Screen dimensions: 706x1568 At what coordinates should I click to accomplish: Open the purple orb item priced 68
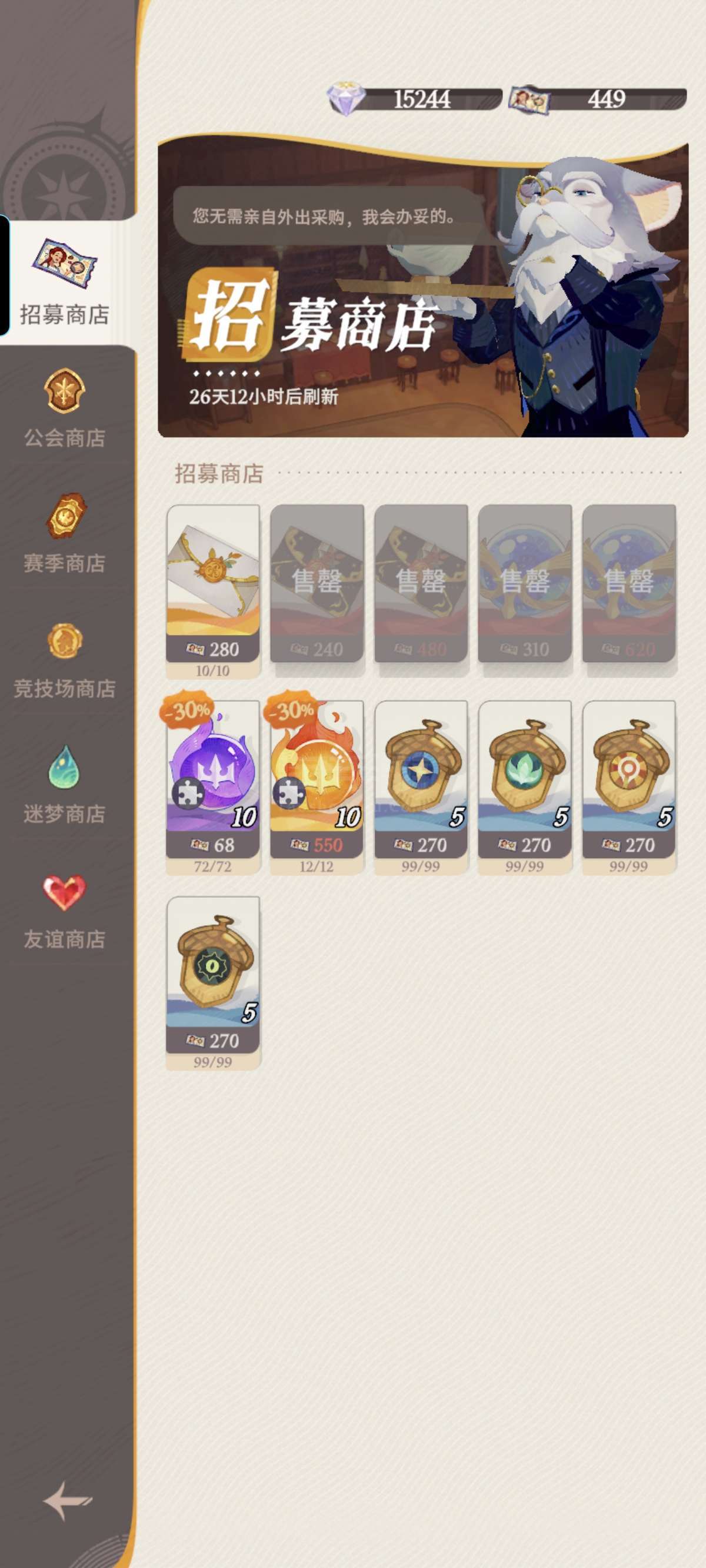tap(213, 786)
